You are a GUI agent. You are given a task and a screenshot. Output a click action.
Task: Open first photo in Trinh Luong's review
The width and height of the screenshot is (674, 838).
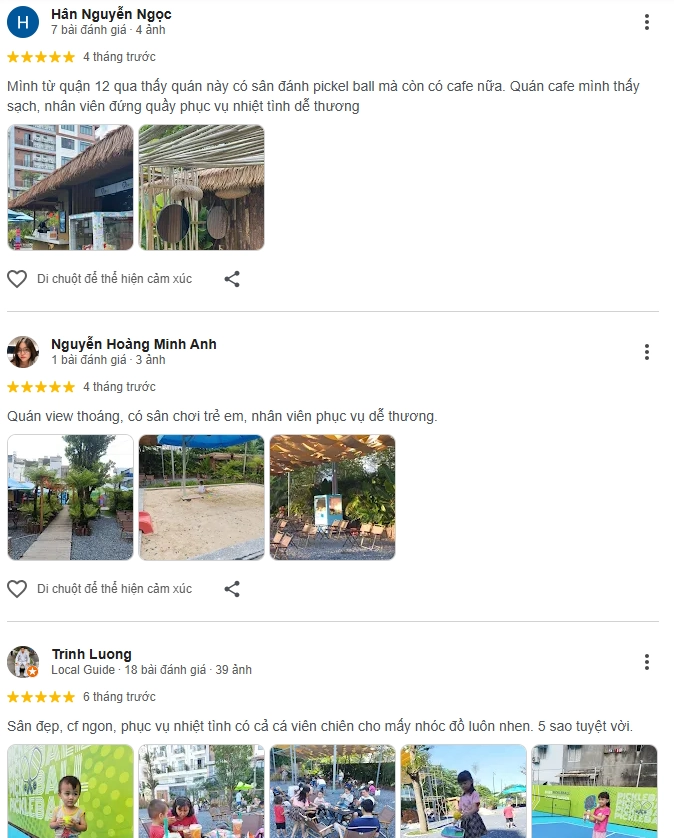pyautogui.click(x=70, y=790)
